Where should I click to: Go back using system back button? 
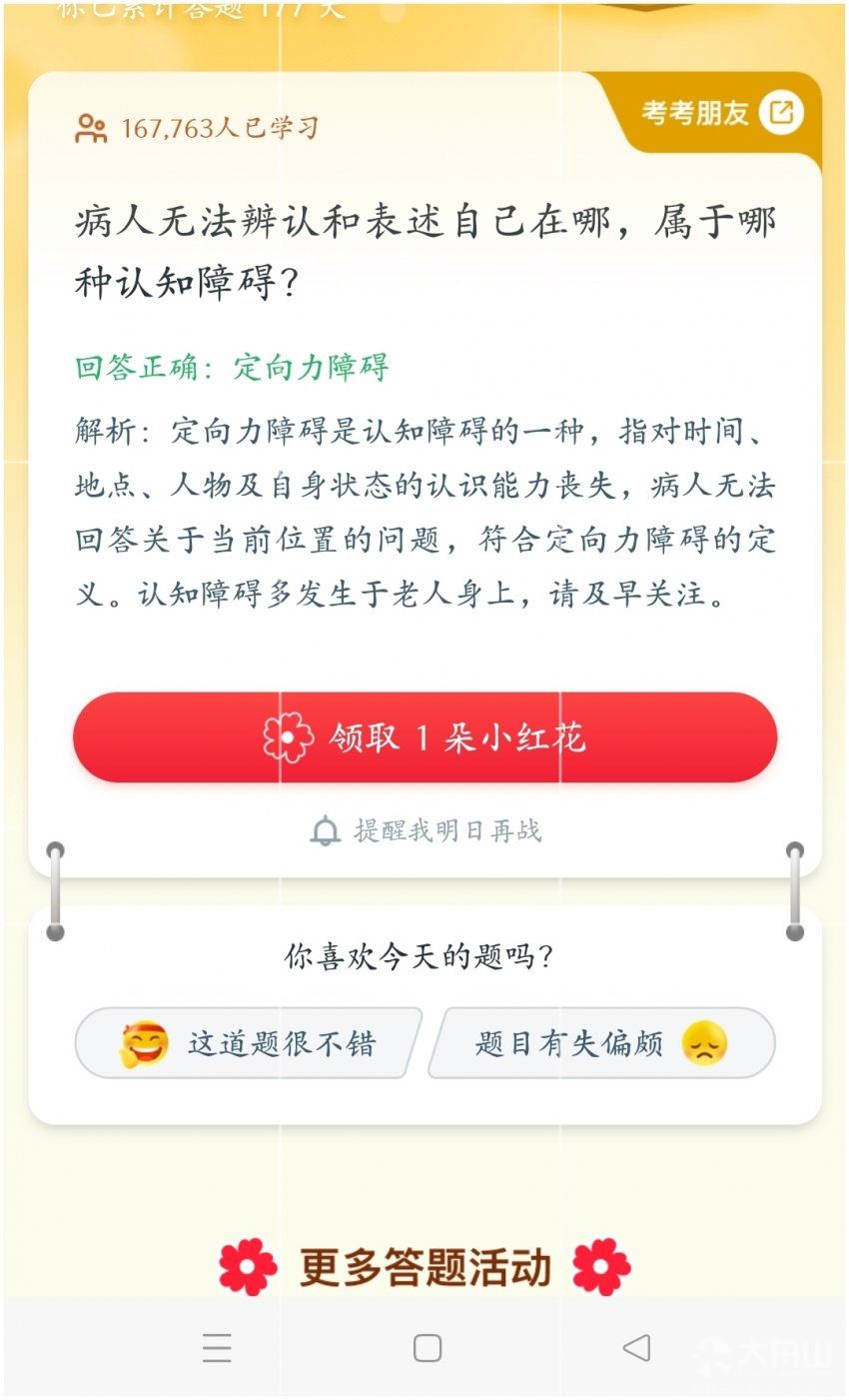click(x=635, y=1348)
